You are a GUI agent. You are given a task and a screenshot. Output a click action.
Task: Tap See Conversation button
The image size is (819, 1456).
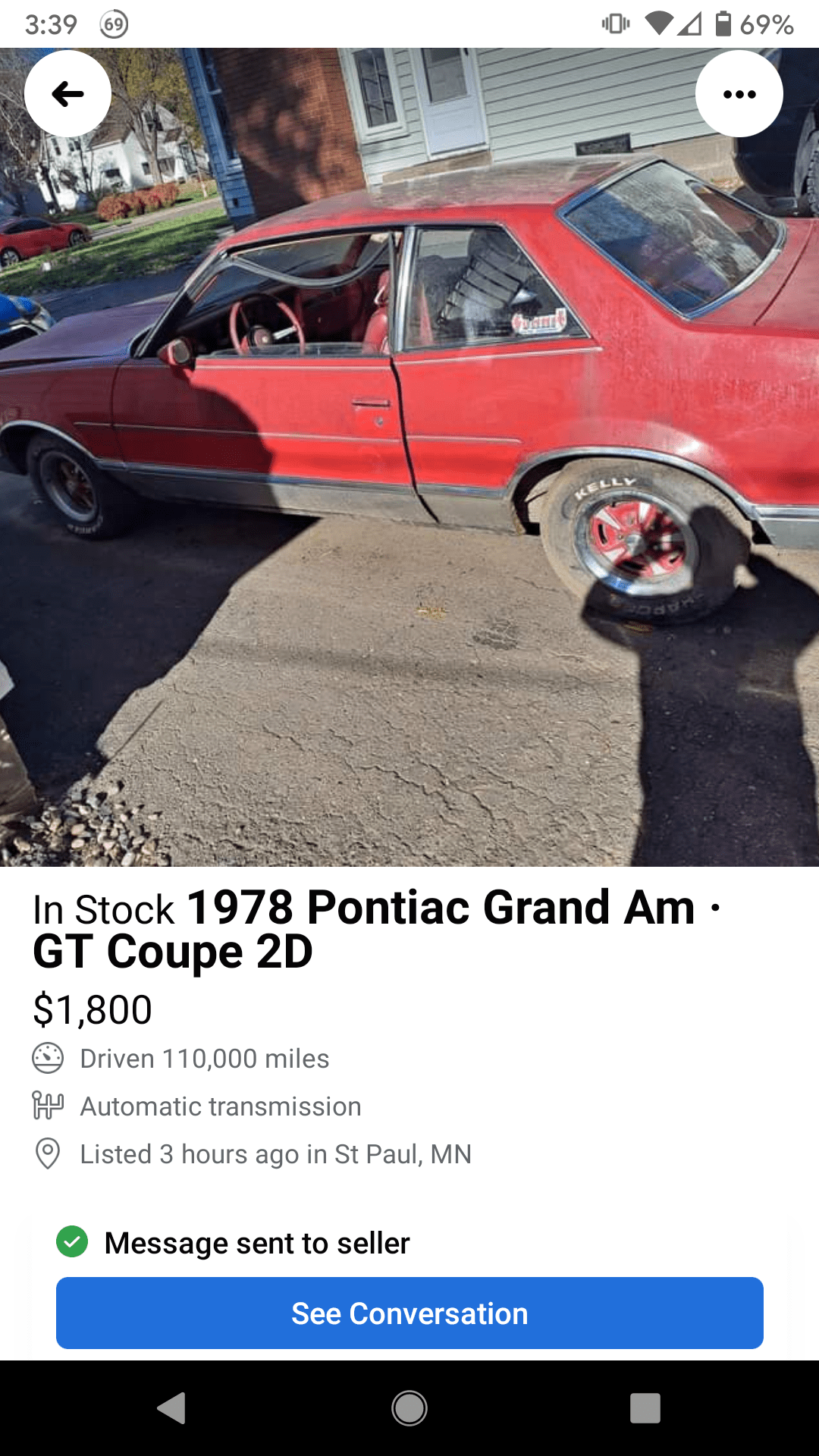[409, 1313]
